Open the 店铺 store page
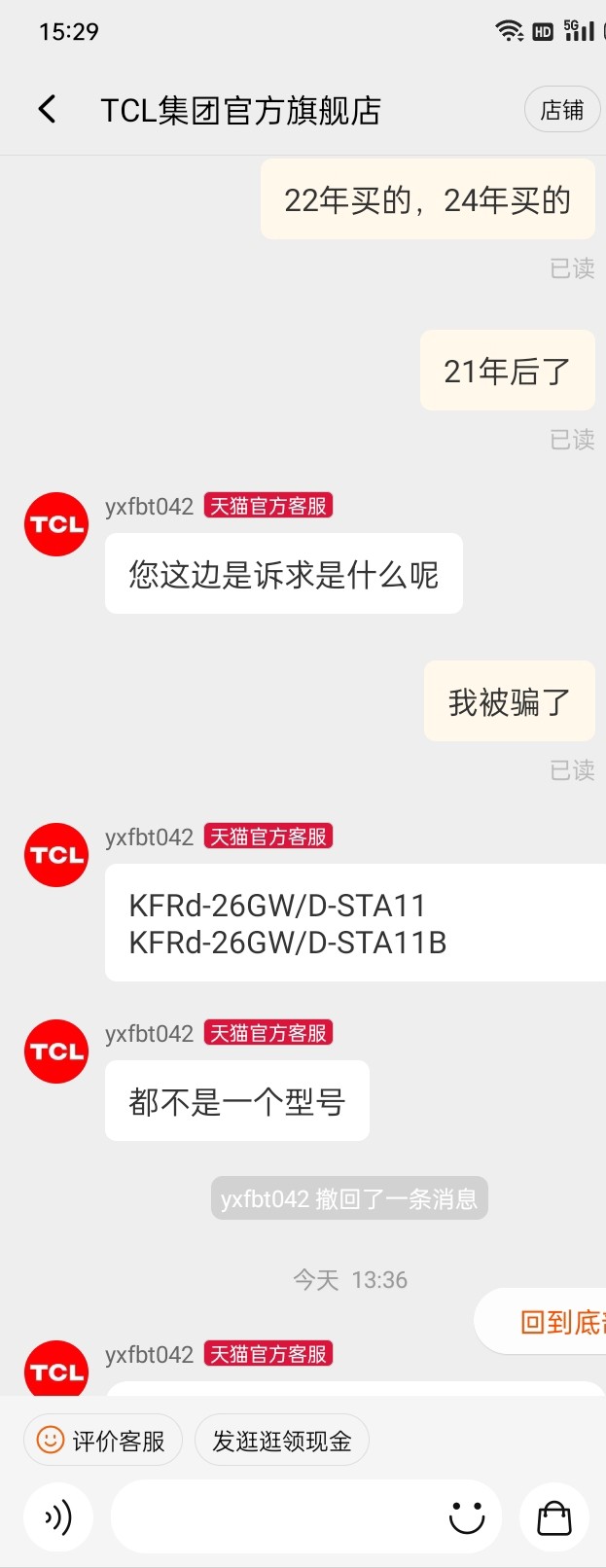Image resolution: width=606 pixels, height=1568 pixels. click(561, 110)
